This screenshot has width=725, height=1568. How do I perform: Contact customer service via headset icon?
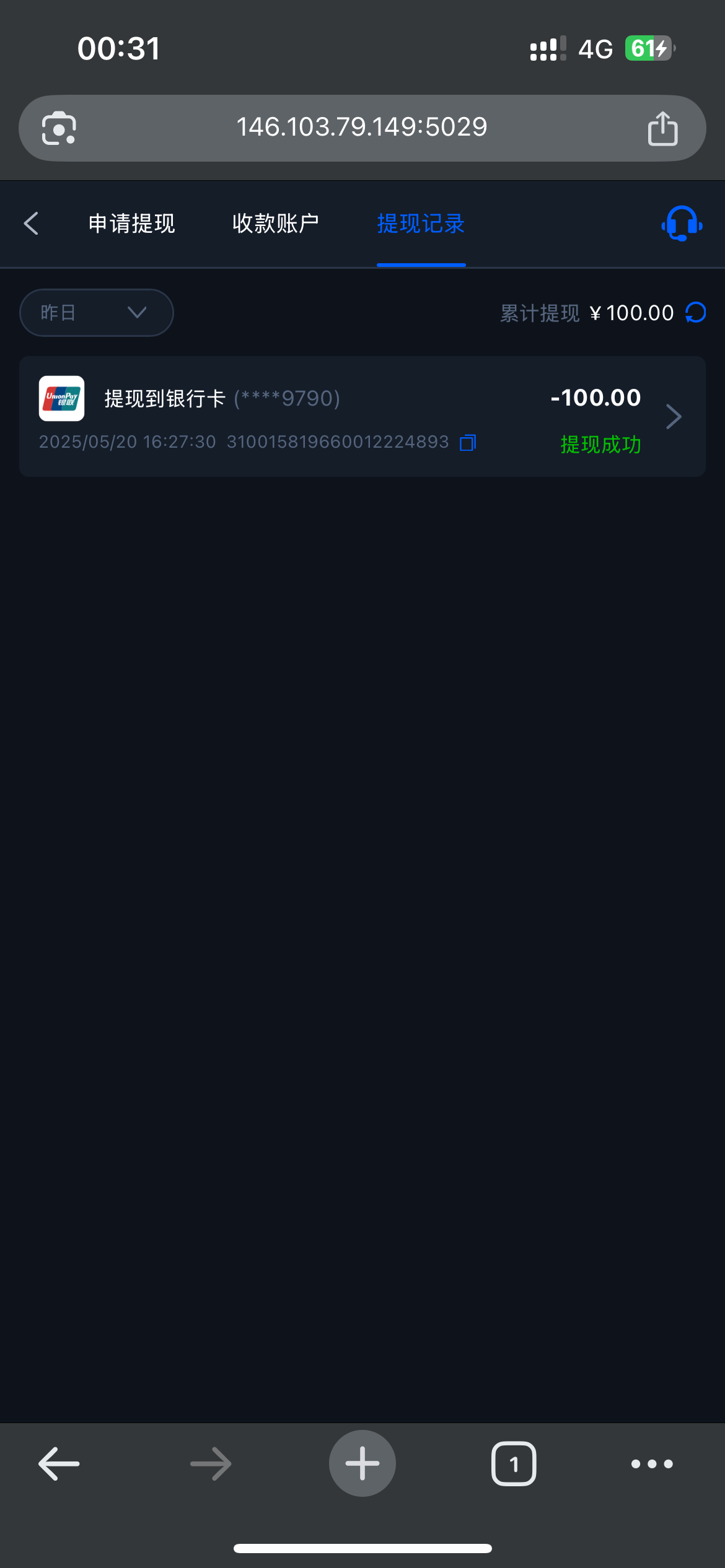click(681, 224)
